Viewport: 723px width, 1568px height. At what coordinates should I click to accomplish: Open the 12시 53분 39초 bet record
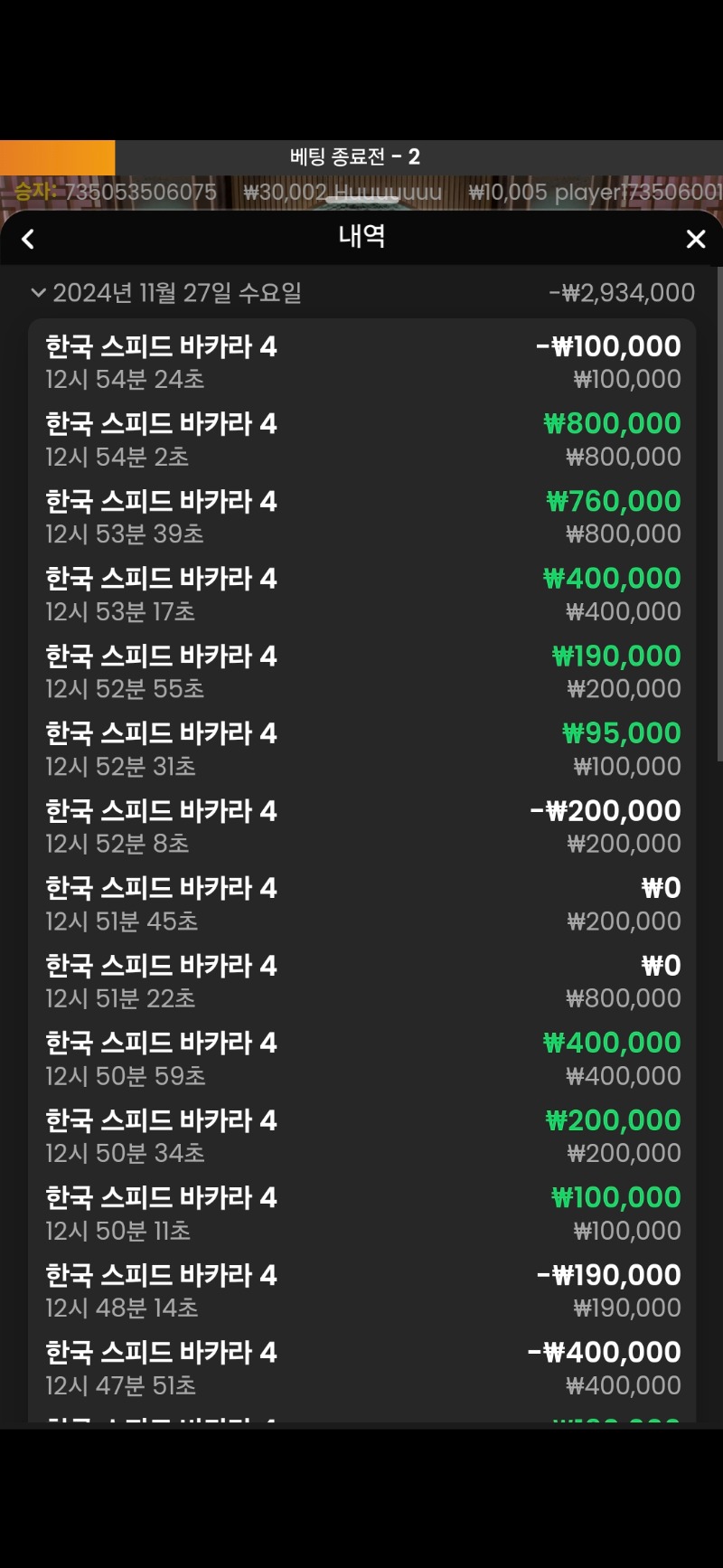click(x=361, y=517)
